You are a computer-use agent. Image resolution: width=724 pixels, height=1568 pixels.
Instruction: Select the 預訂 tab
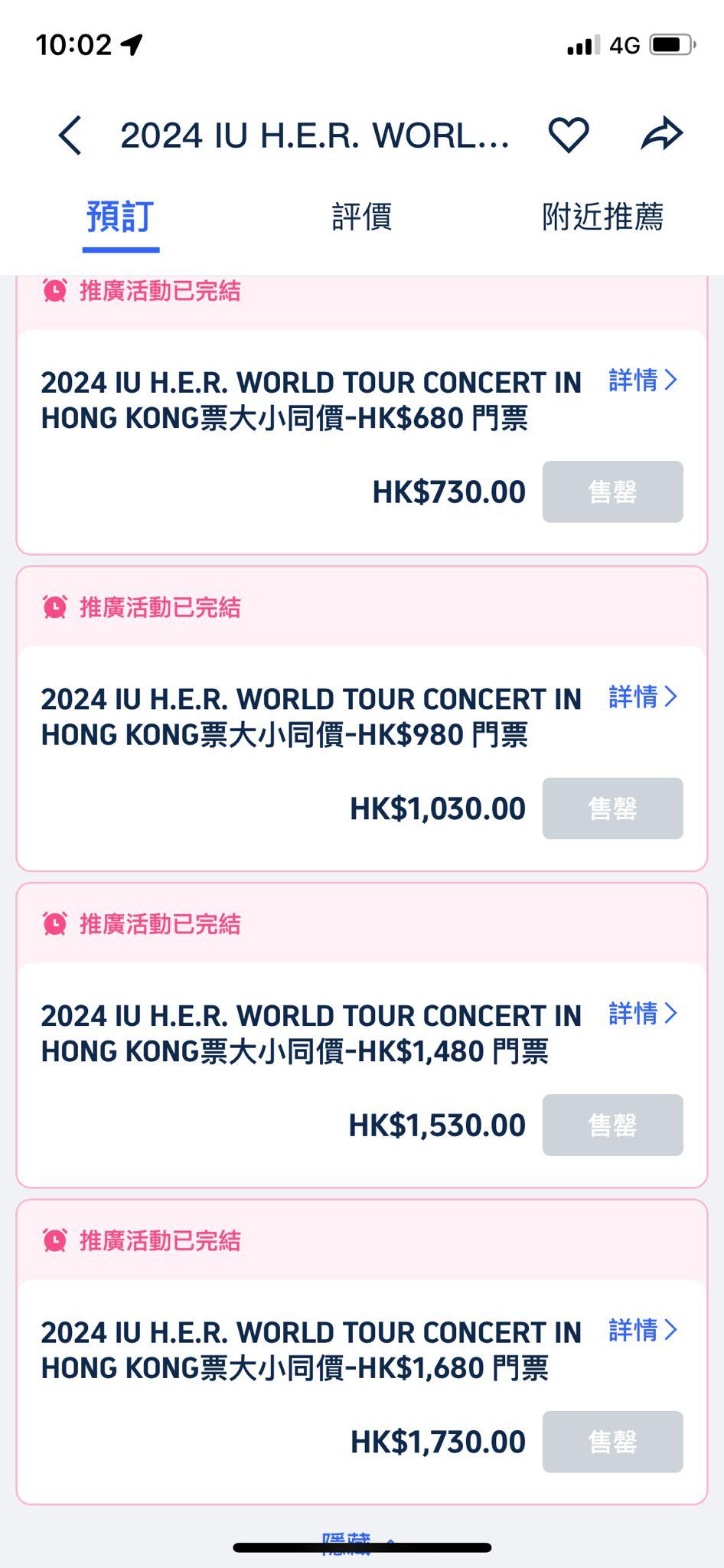(x=120, y=217)
